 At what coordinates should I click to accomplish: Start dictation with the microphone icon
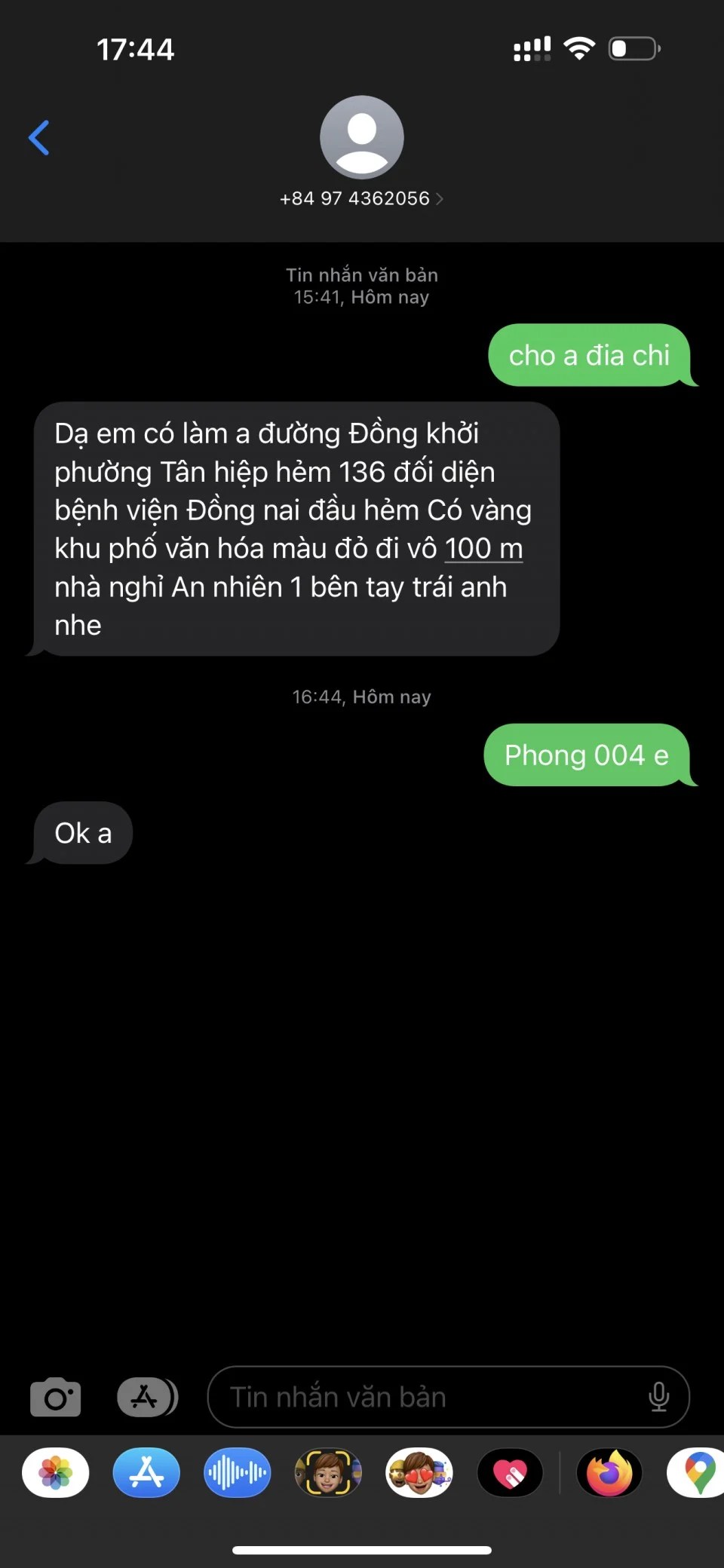(x=658, y=1398)
